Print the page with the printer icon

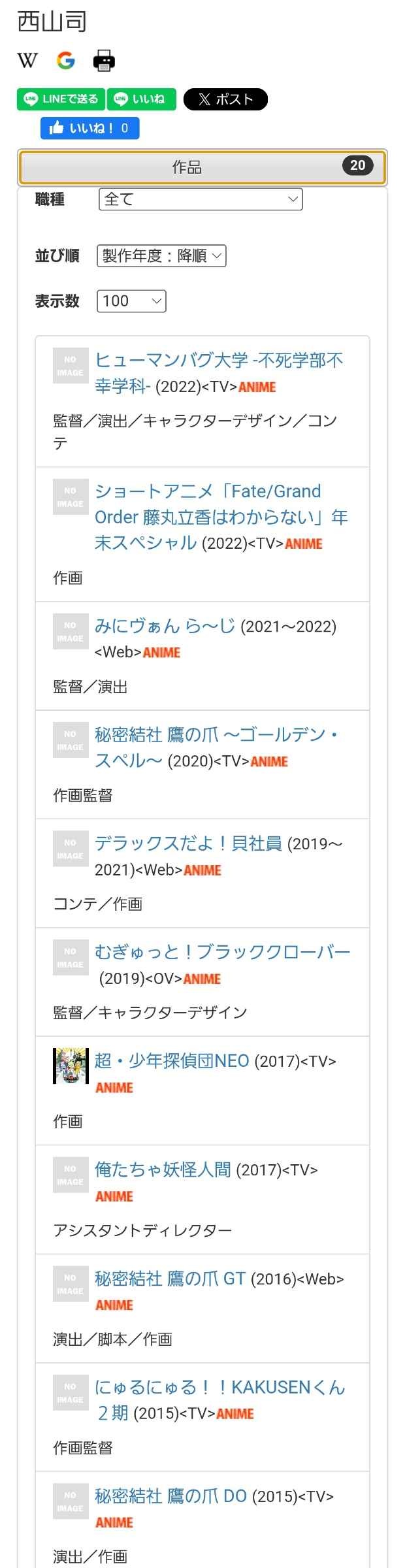104,61
